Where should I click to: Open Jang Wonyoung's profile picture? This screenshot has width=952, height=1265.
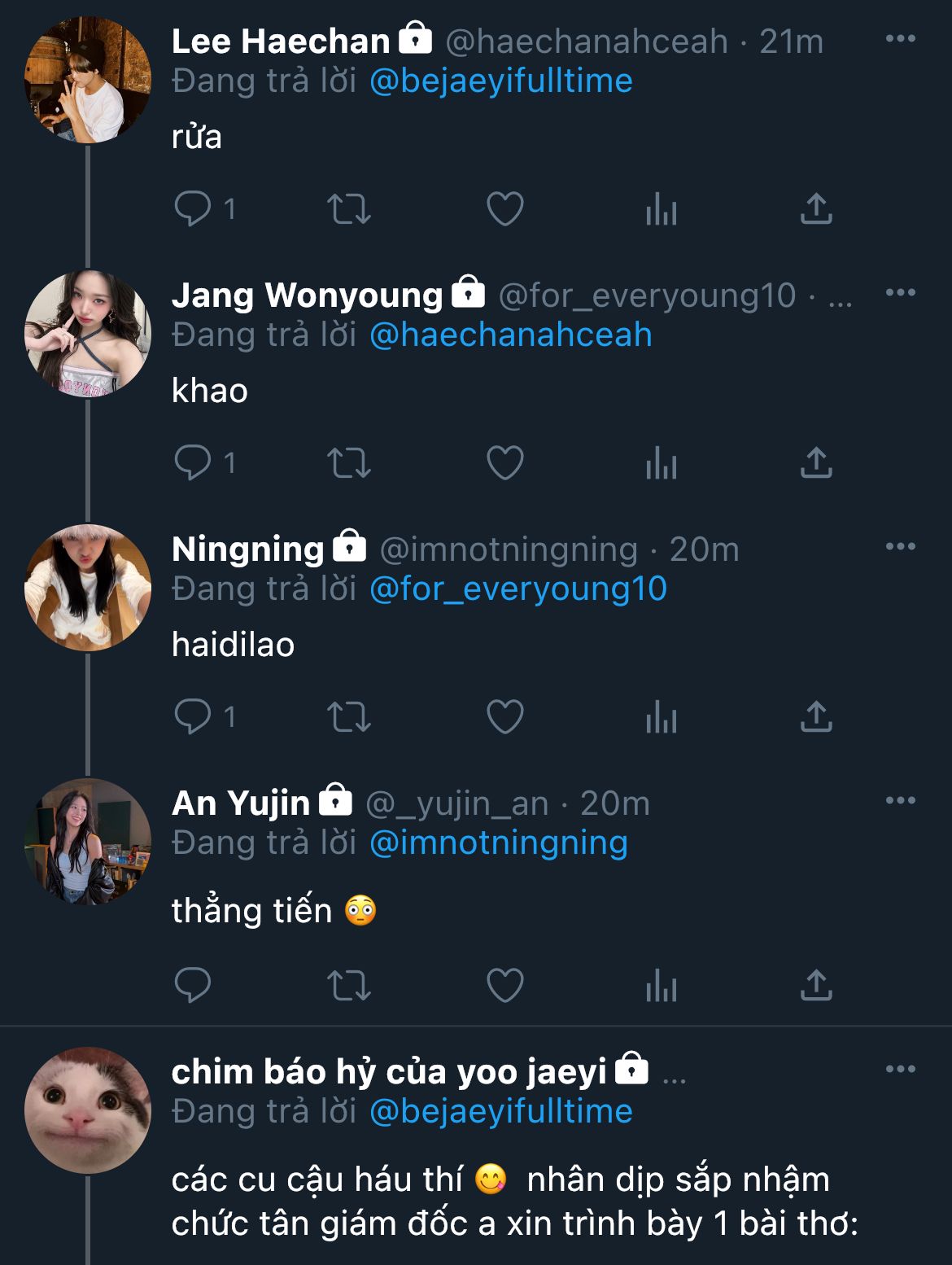(88, 334)
